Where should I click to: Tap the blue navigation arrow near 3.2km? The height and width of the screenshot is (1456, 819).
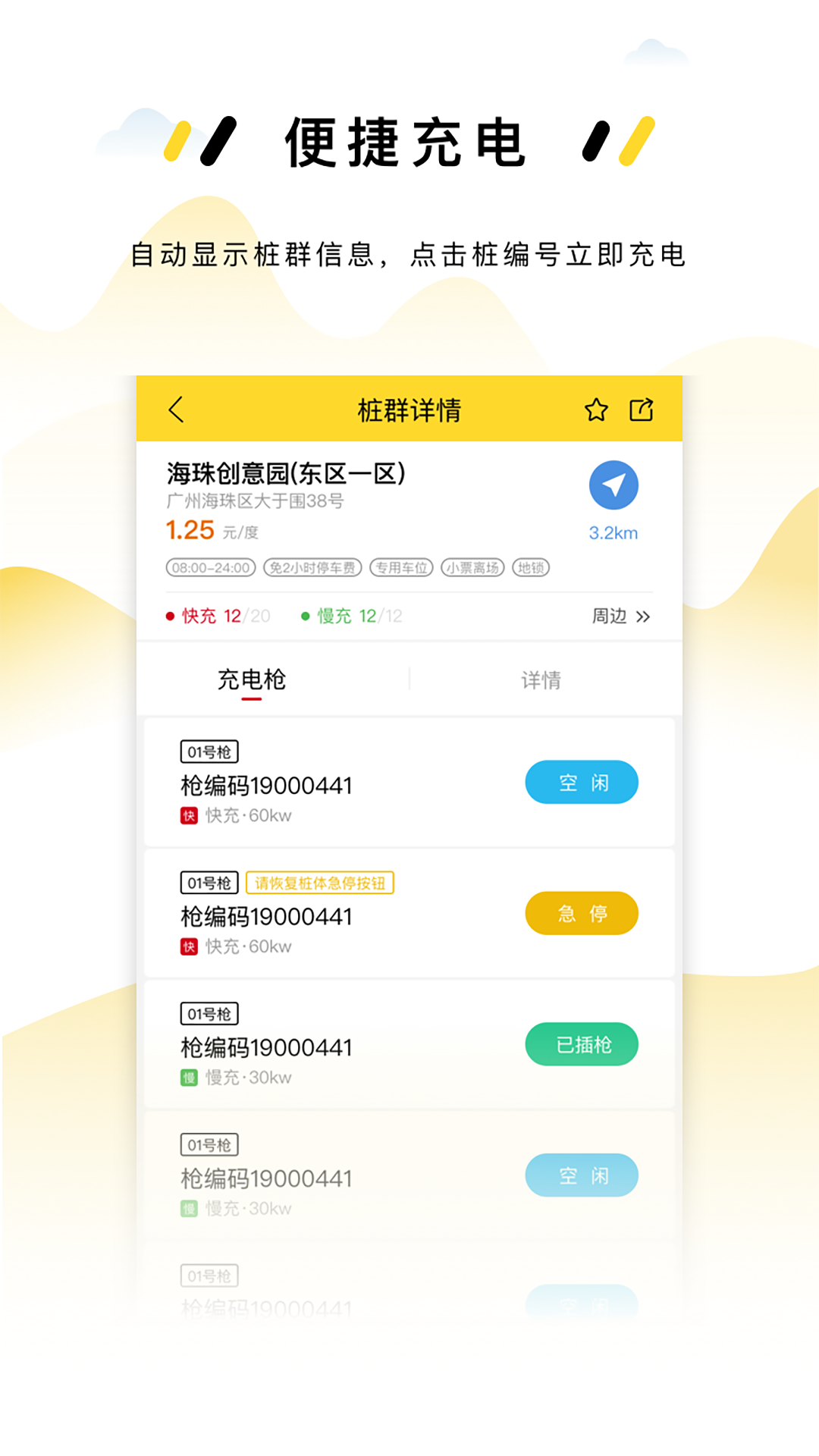(614, 485)
